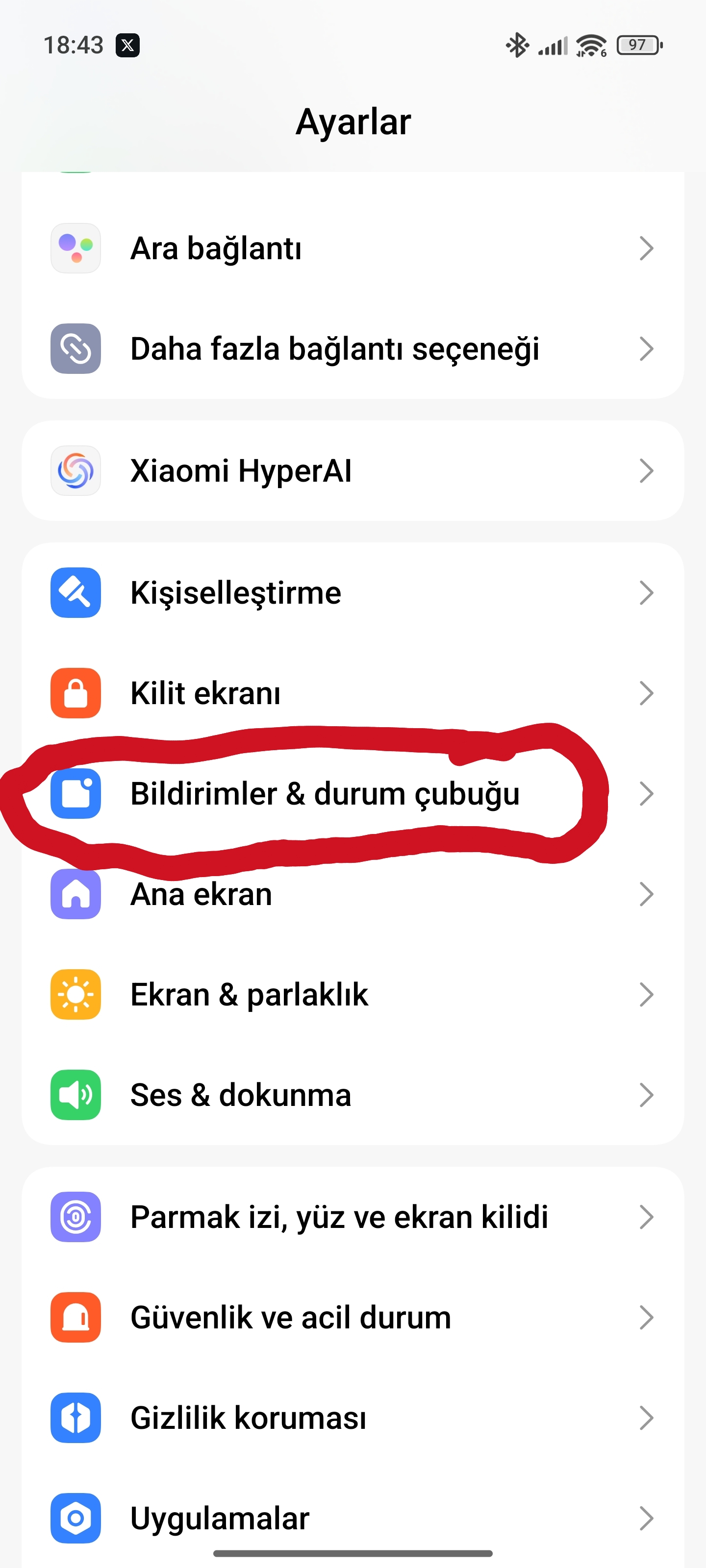Open Parmak izi, yüz ve ekran kilidi

353,1217
